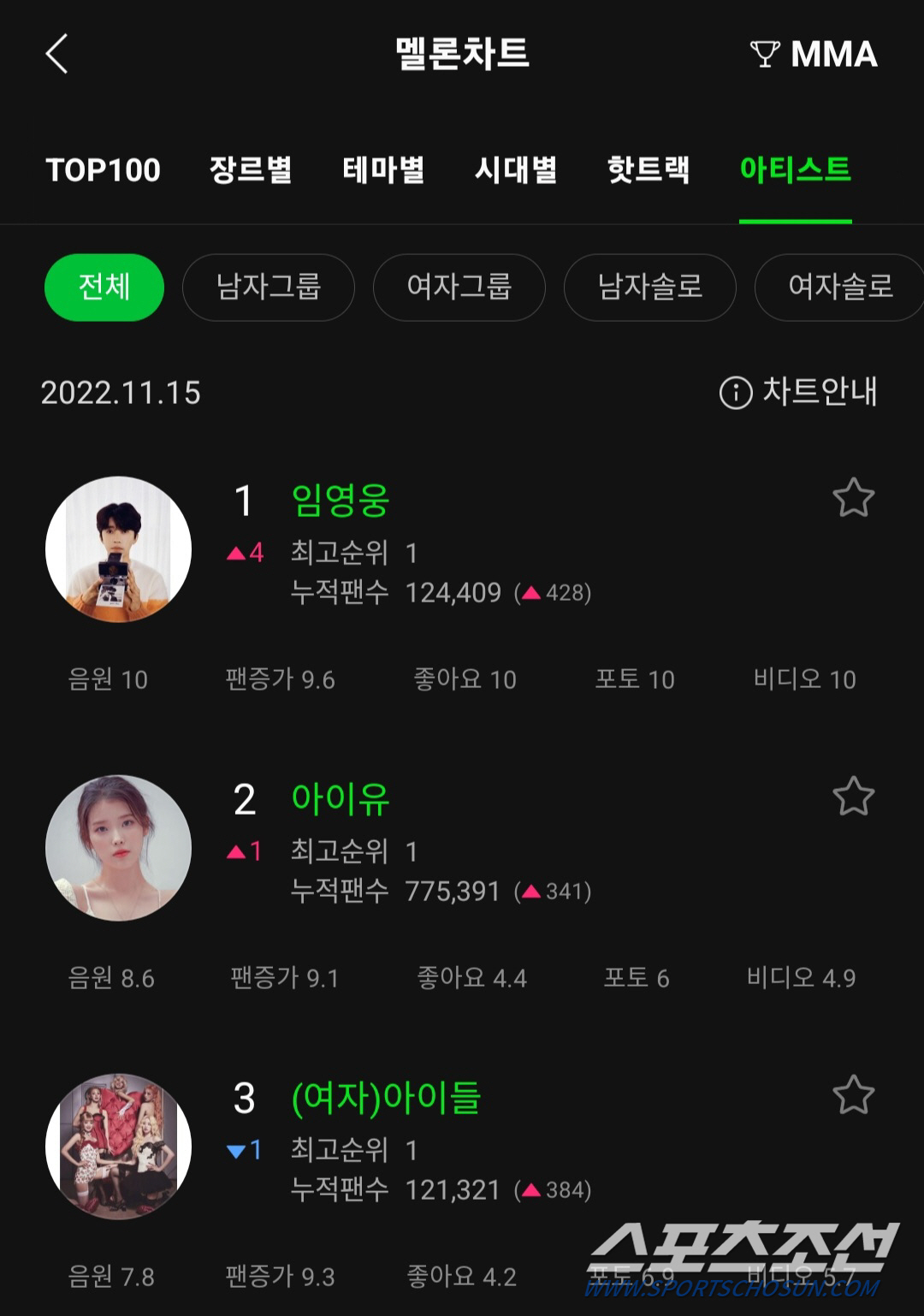This screenshot has height=1316, width=924.
Task: Open the artist page for (여자)아이들
Action: point(386,1098)
